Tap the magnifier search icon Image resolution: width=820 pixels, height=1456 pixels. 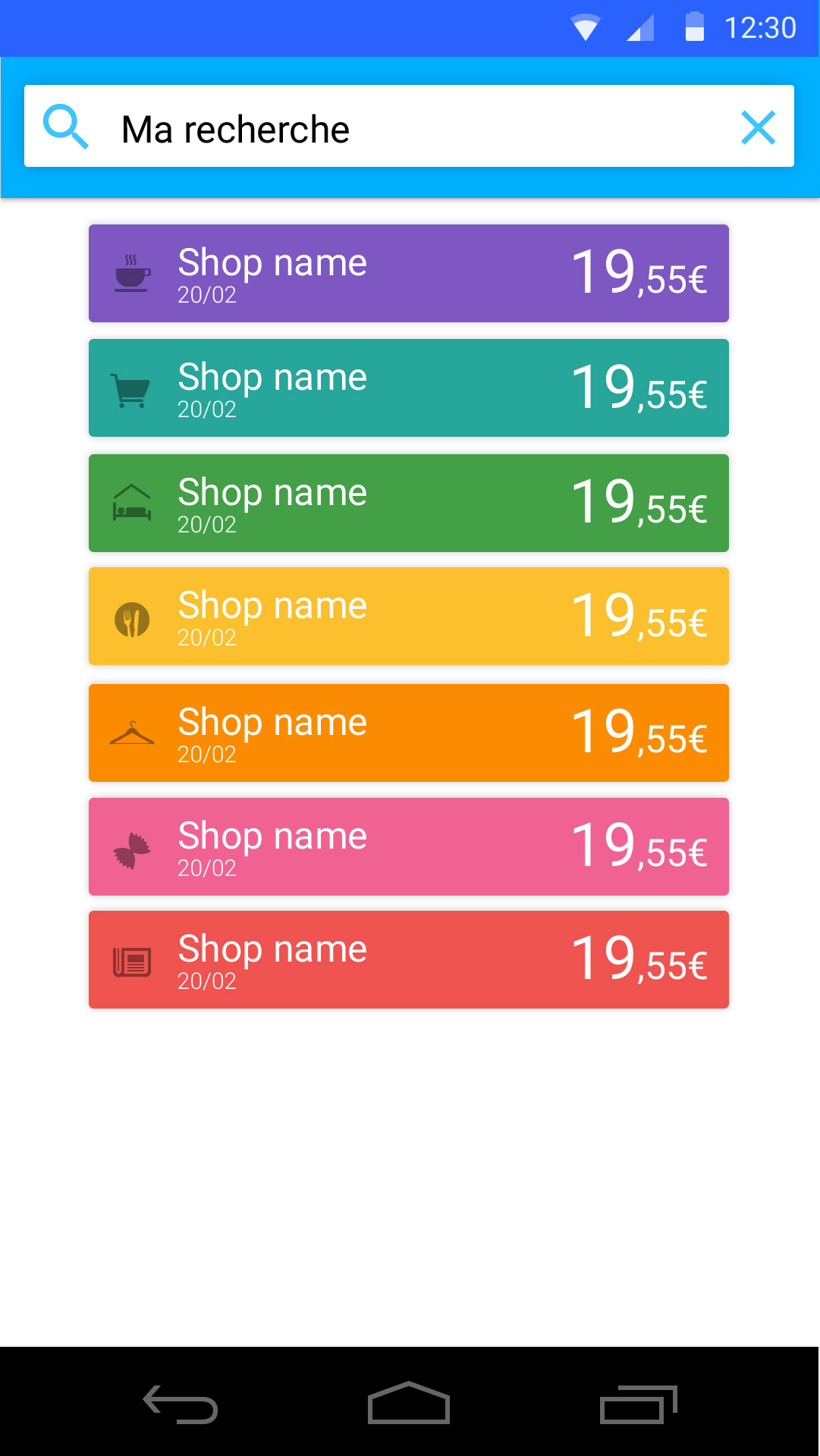(x=66, y=127)
